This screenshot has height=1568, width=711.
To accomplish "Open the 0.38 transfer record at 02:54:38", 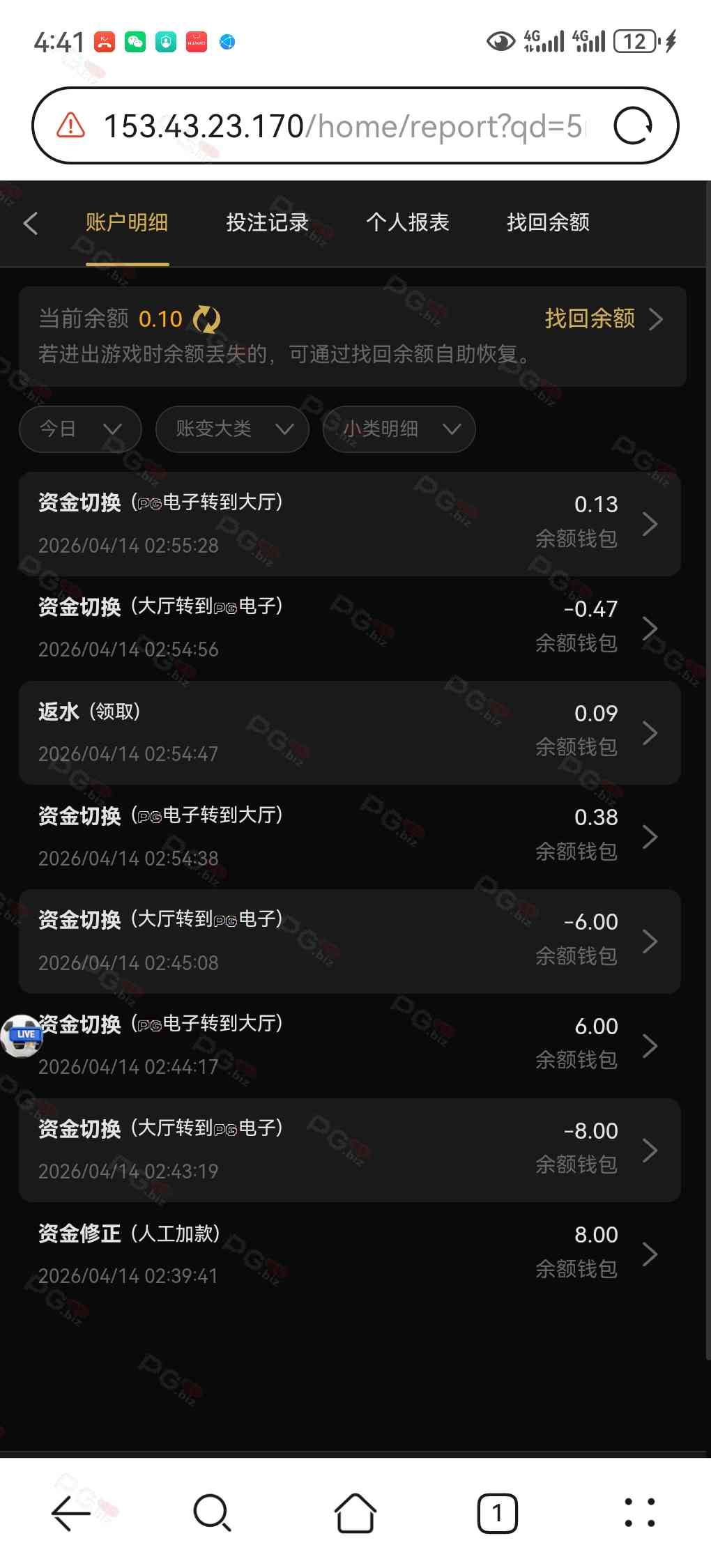I will point(349,836).
